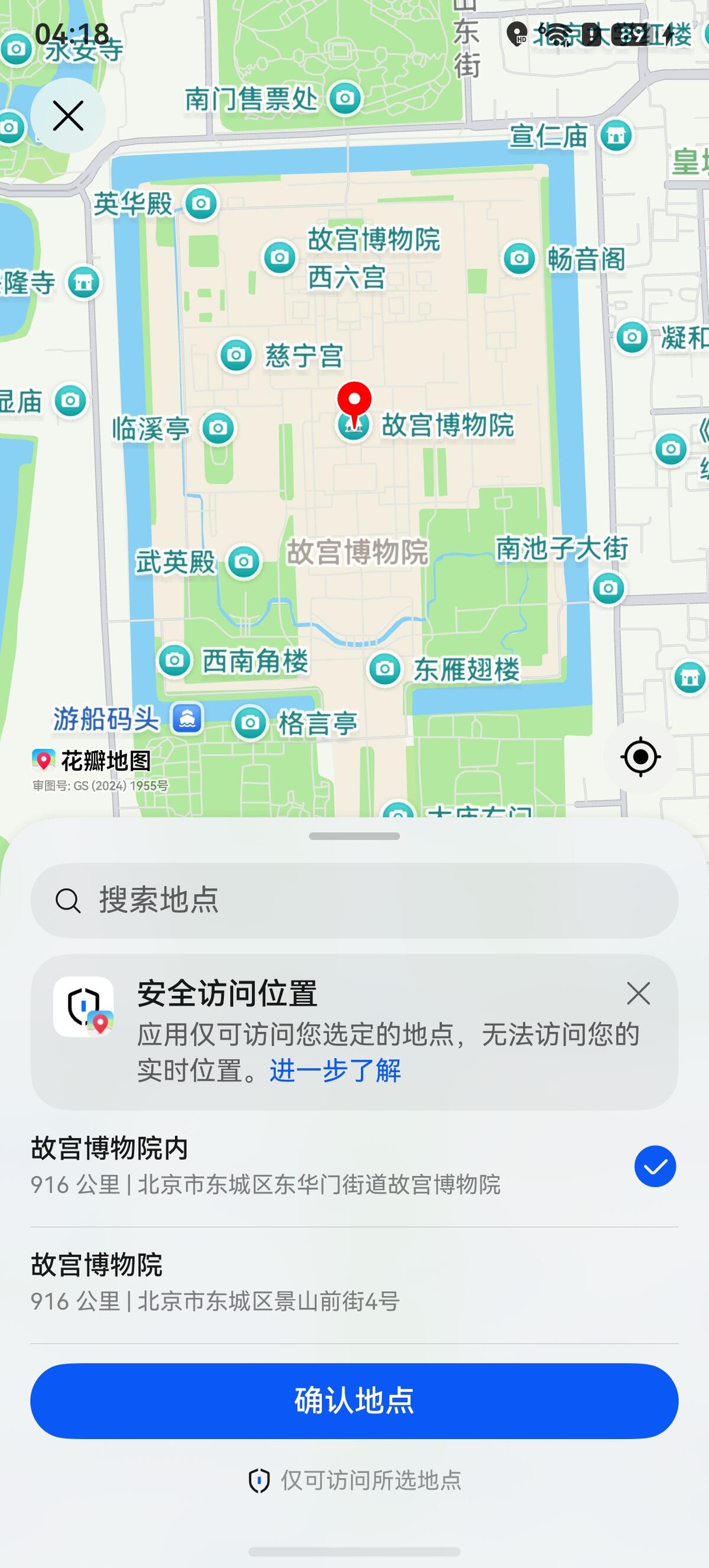Dismiss the 安全访问位置 banner
Viewport: 709px width, 1568px height.
tap(639, 994)
